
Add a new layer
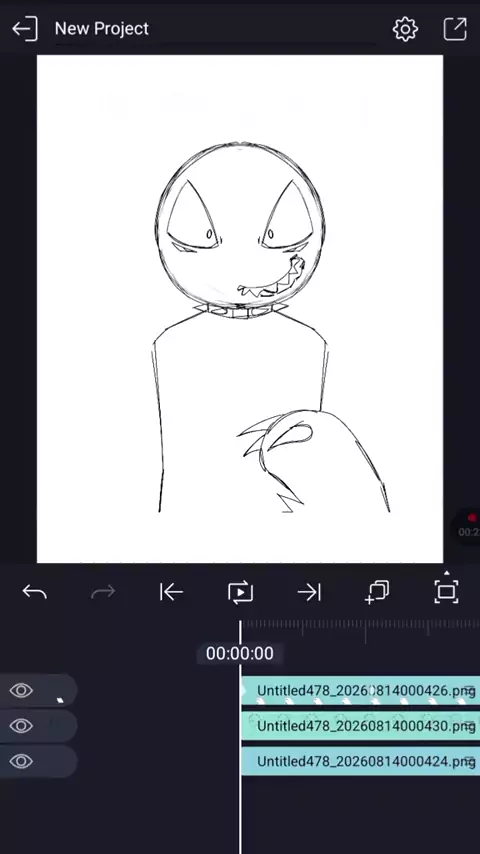point(377,592)
